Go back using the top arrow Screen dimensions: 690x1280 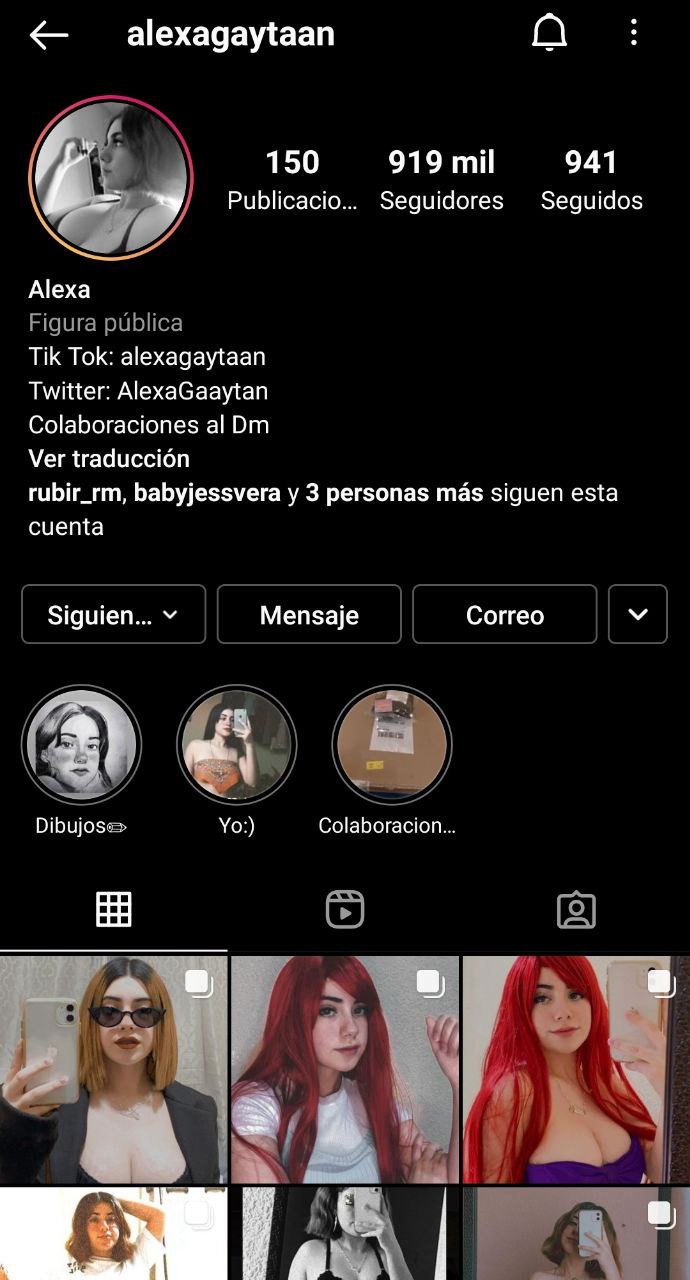point(48,35)
